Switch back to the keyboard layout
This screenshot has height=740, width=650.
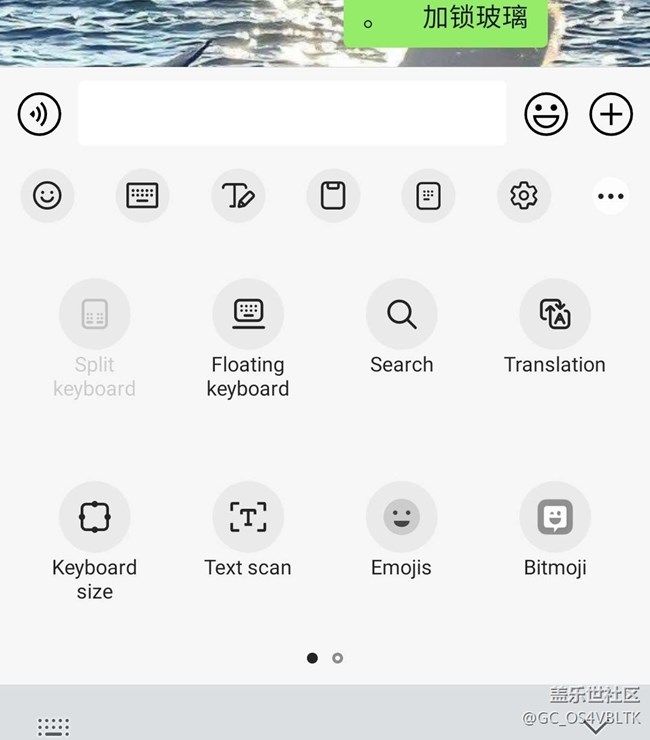pos(142,195)
